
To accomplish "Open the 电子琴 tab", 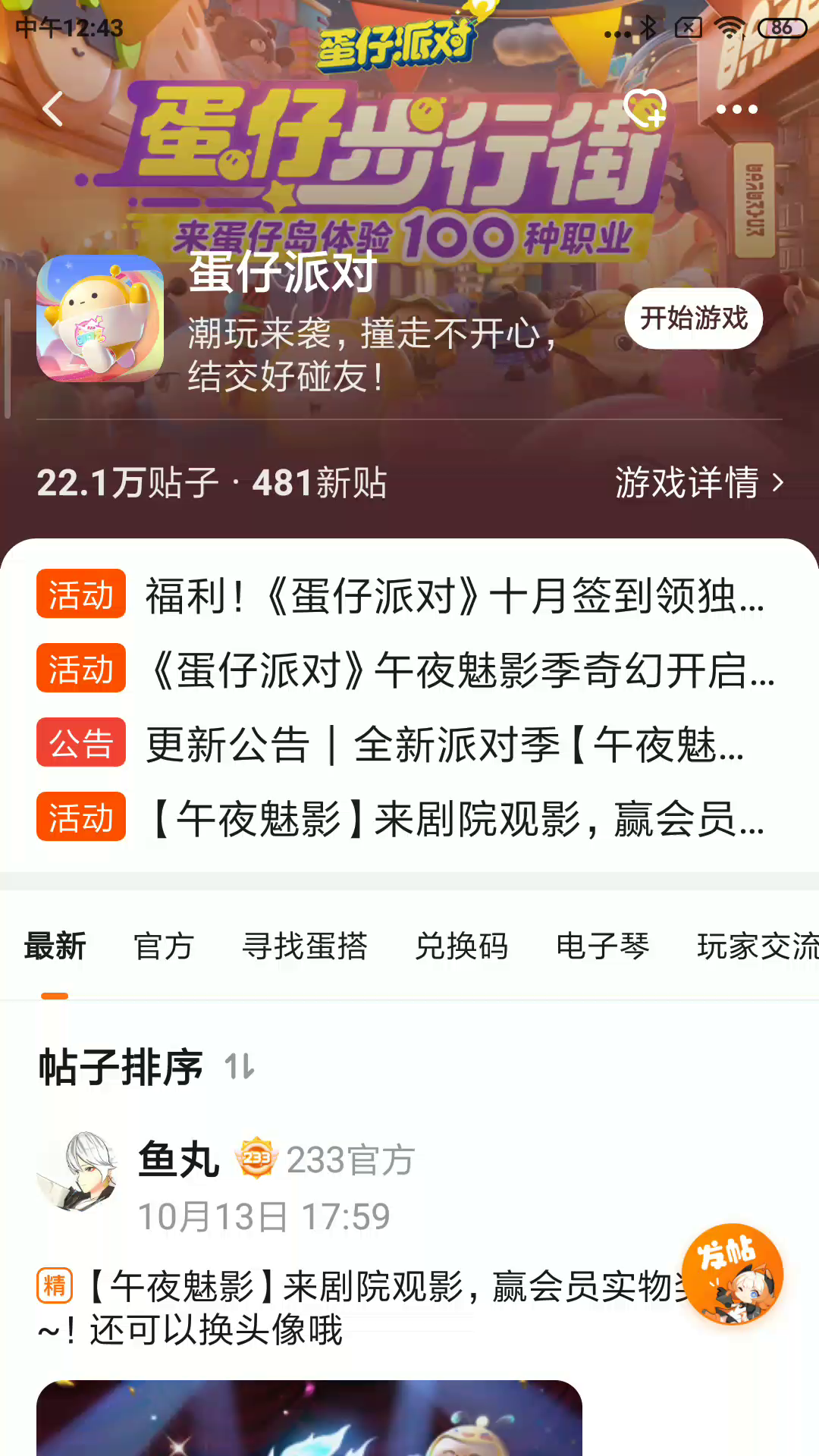I will (603, 946).
